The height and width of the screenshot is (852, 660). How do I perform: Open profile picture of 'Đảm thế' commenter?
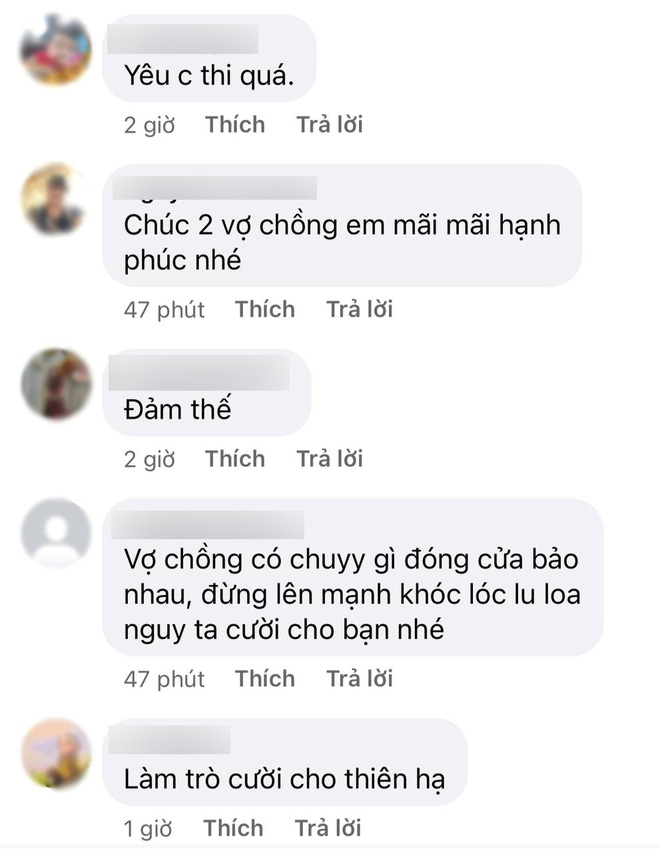(x=56, y=384)
